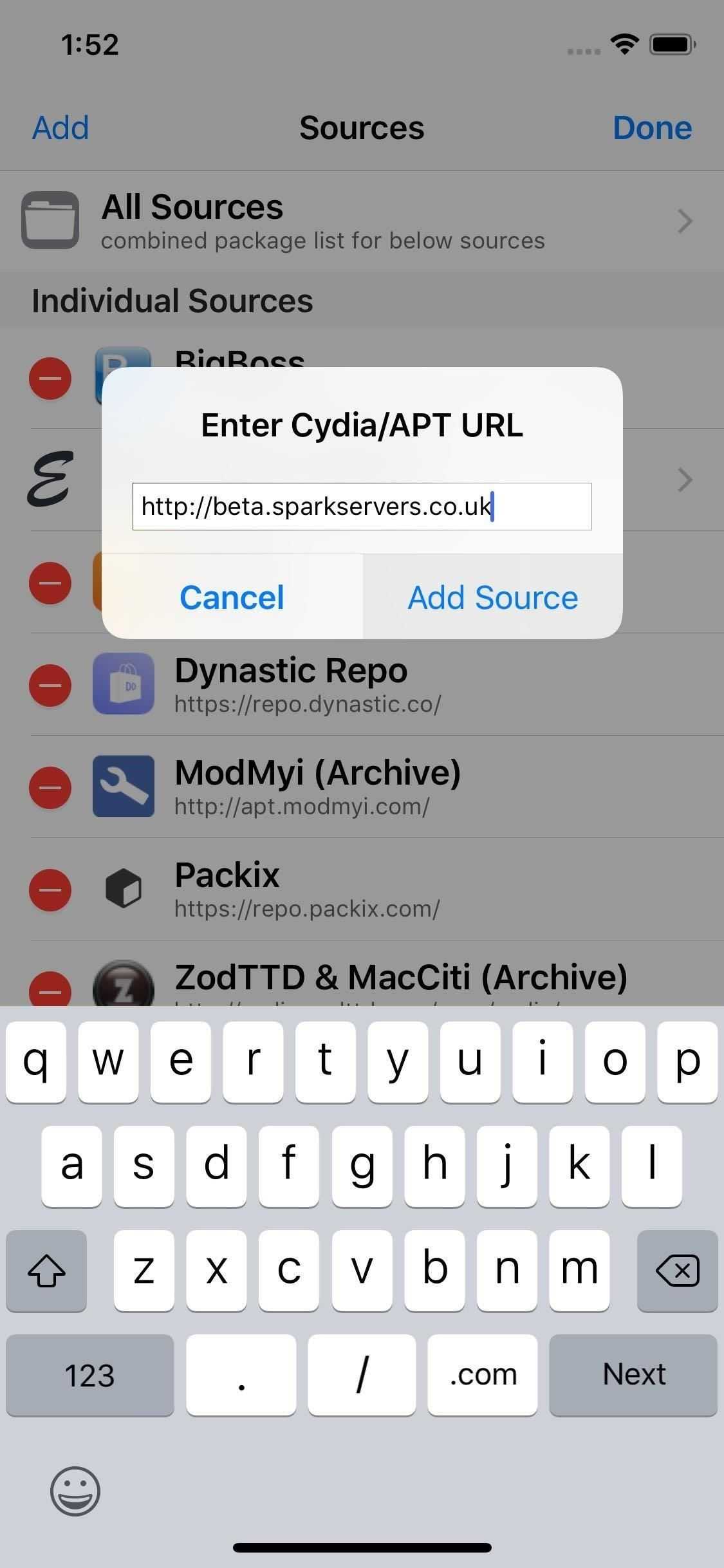Tap Add Source in the dialog
Screen dimensions: 724x1568
(492, 597)
